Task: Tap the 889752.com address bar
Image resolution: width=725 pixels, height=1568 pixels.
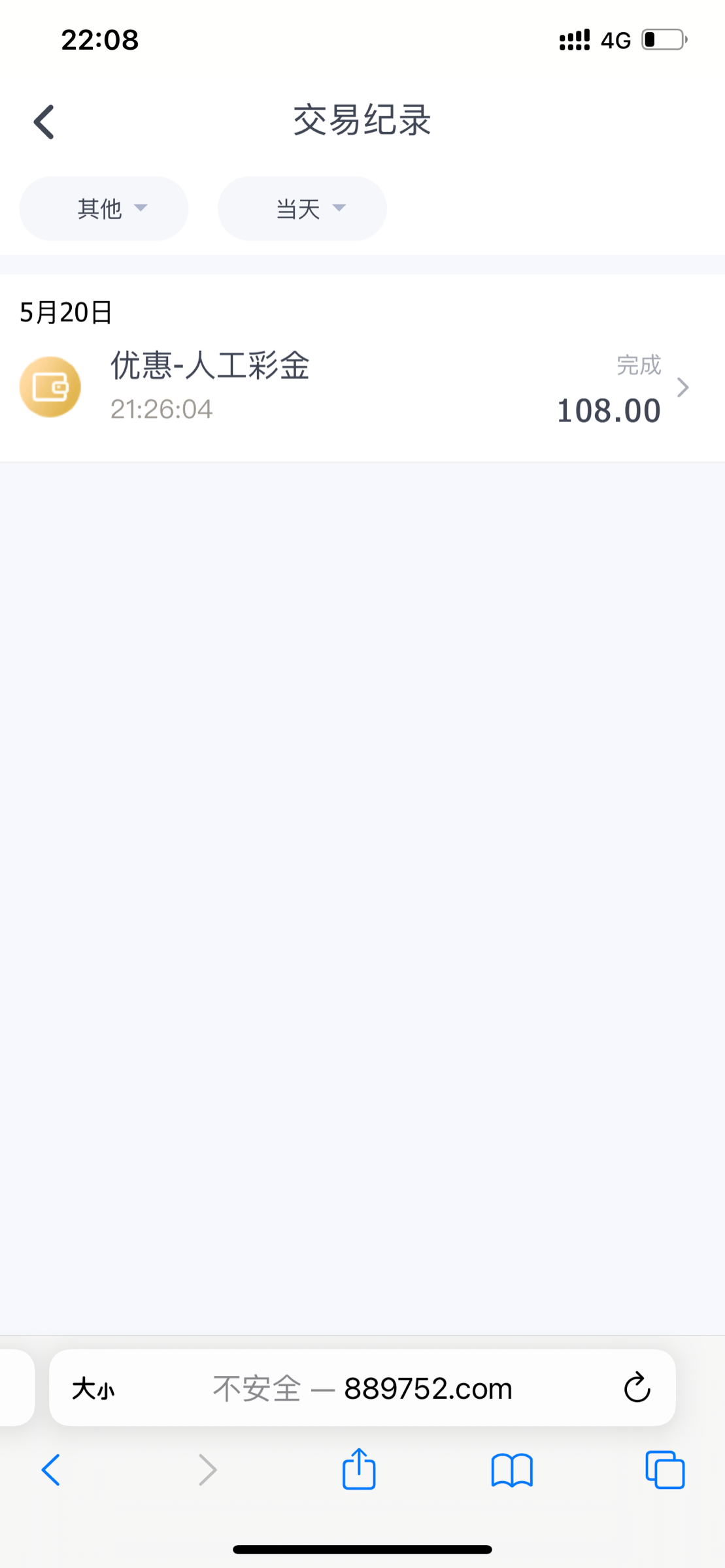Action: (x=363, y=1388)
